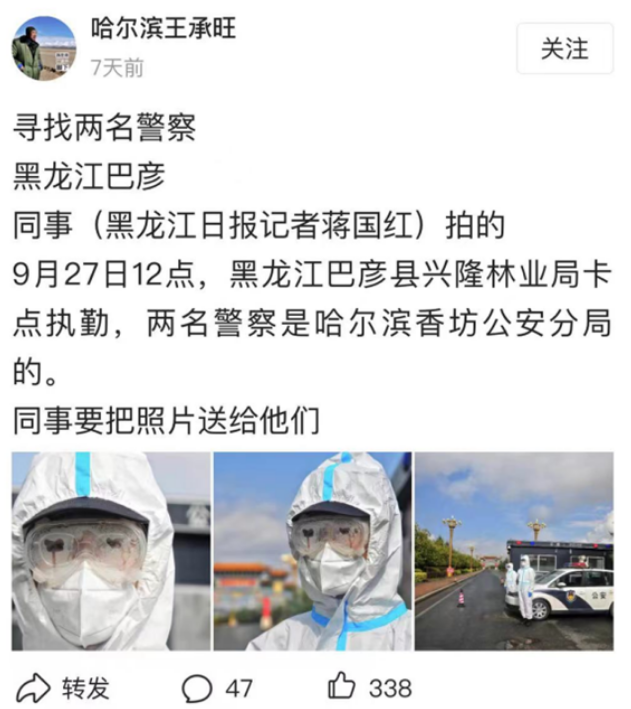Viewport: 631px width, 709px height.
Task: Open the second photo with blue-striped suit
Action: pyautogui.click(x=312, y=550)
